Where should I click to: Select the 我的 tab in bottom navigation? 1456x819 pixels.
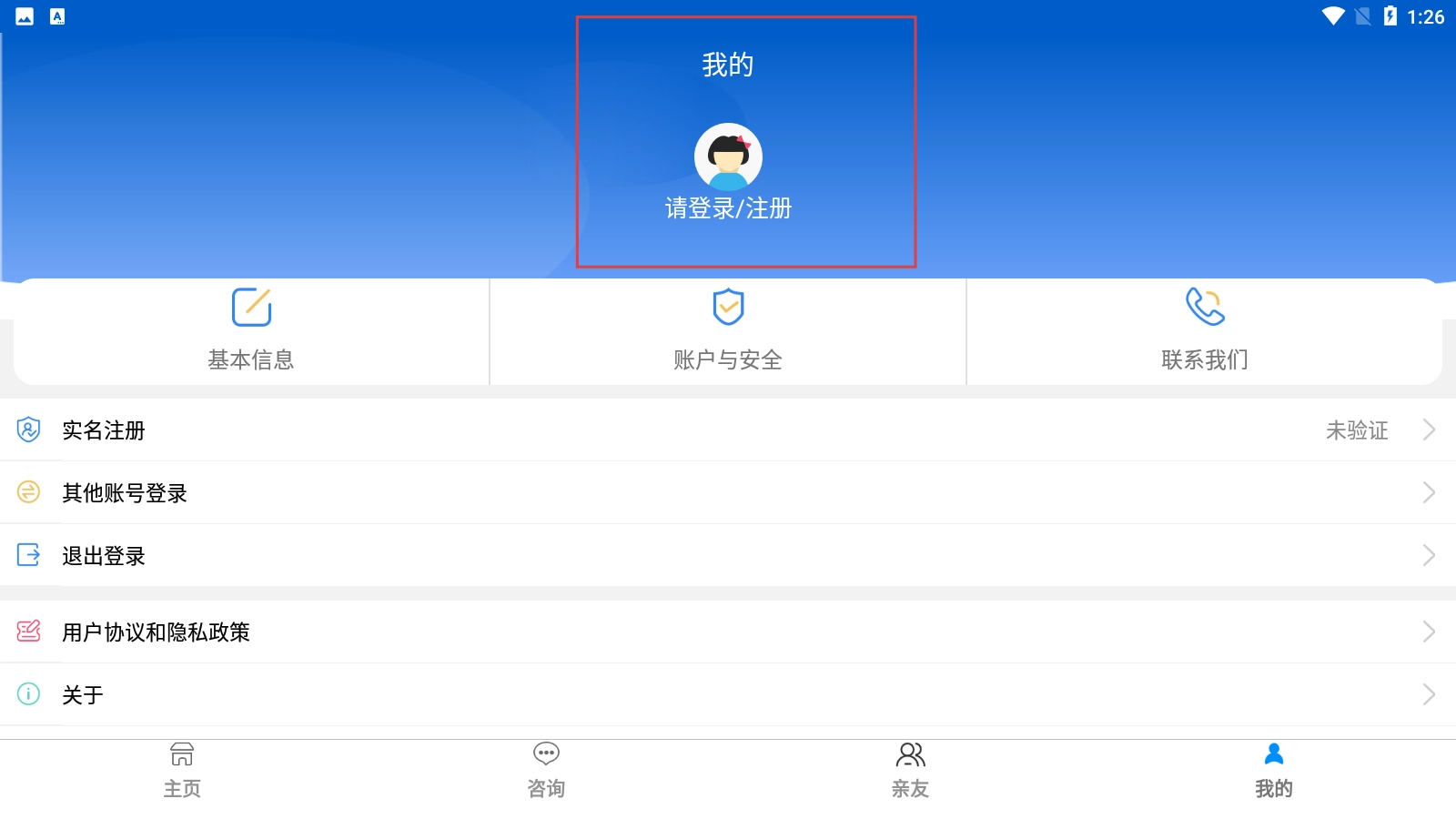coord(1273,770)
